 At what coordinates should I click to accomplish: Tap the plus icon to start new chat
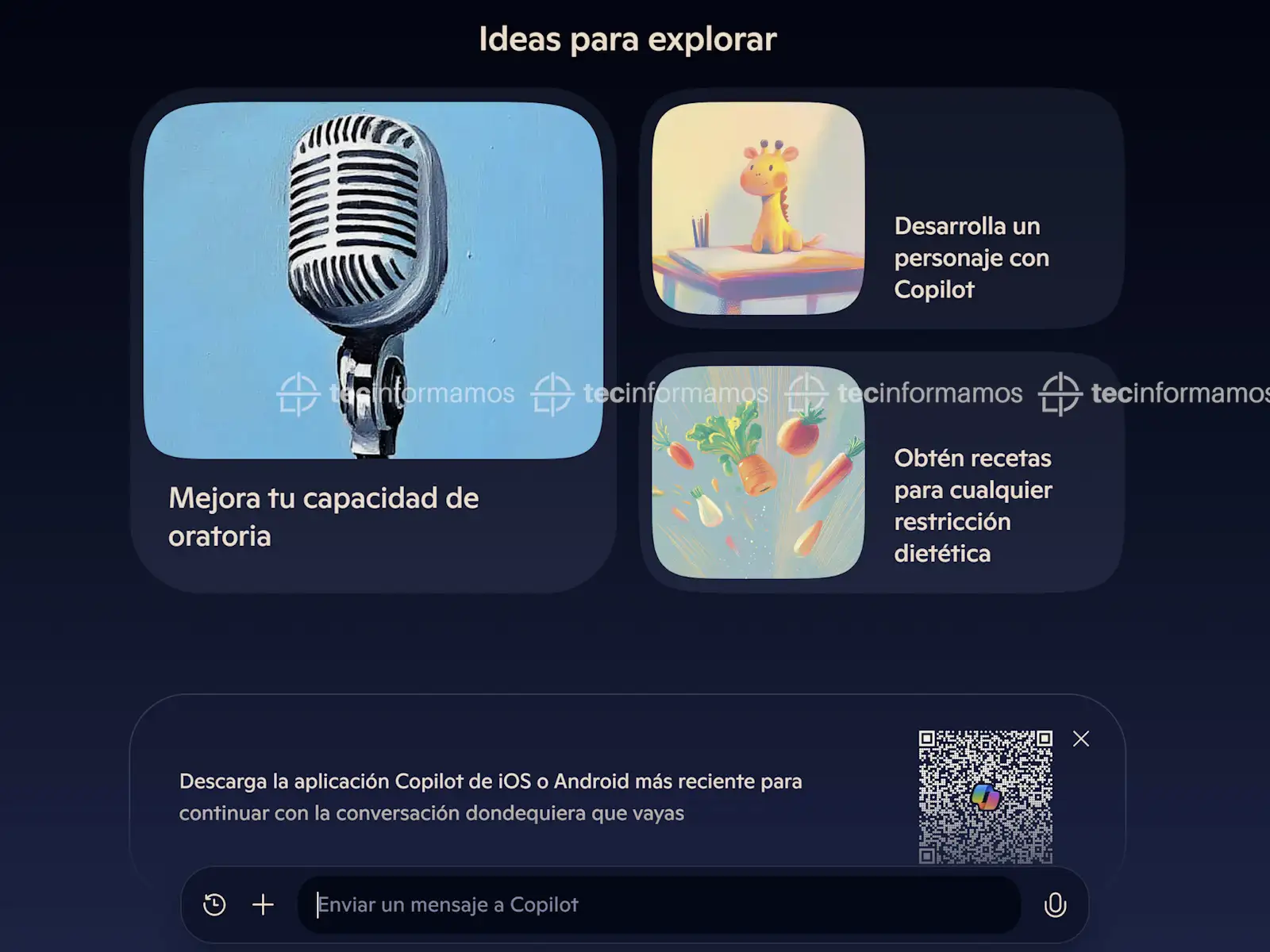pyautogui.click(x=263, y=904)
